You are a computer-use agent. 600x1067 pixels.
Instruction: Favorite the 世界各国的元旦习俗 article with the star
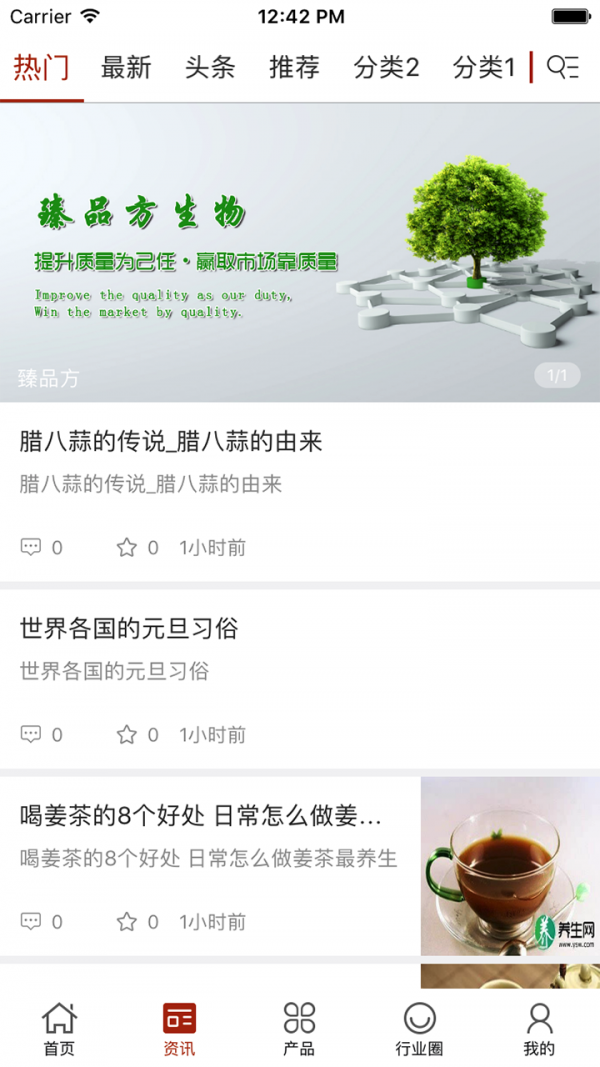(x=127, y=734)
